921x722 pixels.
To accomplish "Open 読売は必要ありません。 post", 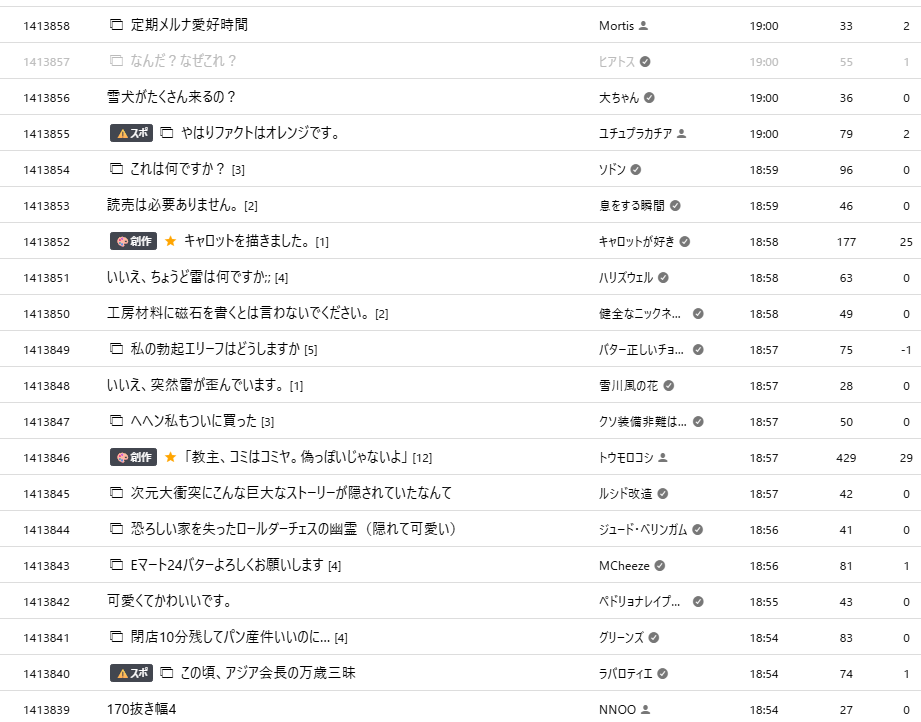I will pyautogui.click(x=173, y=204).
